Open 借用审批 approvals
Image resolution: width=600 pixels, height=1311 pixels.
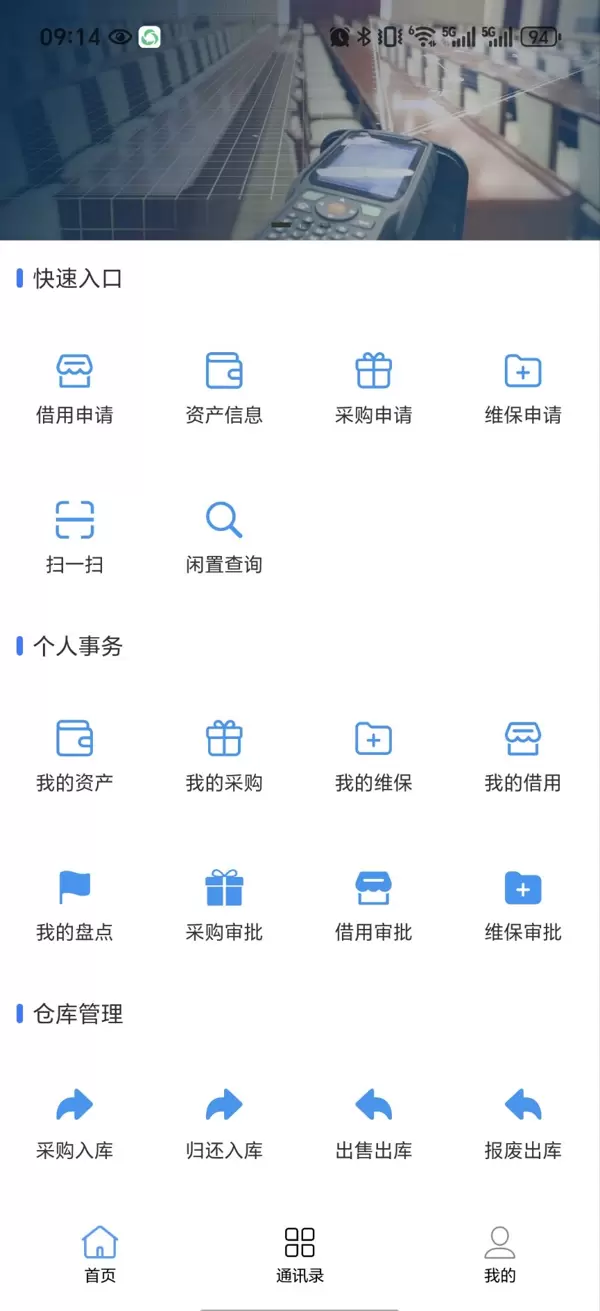[x=374, y=905]
